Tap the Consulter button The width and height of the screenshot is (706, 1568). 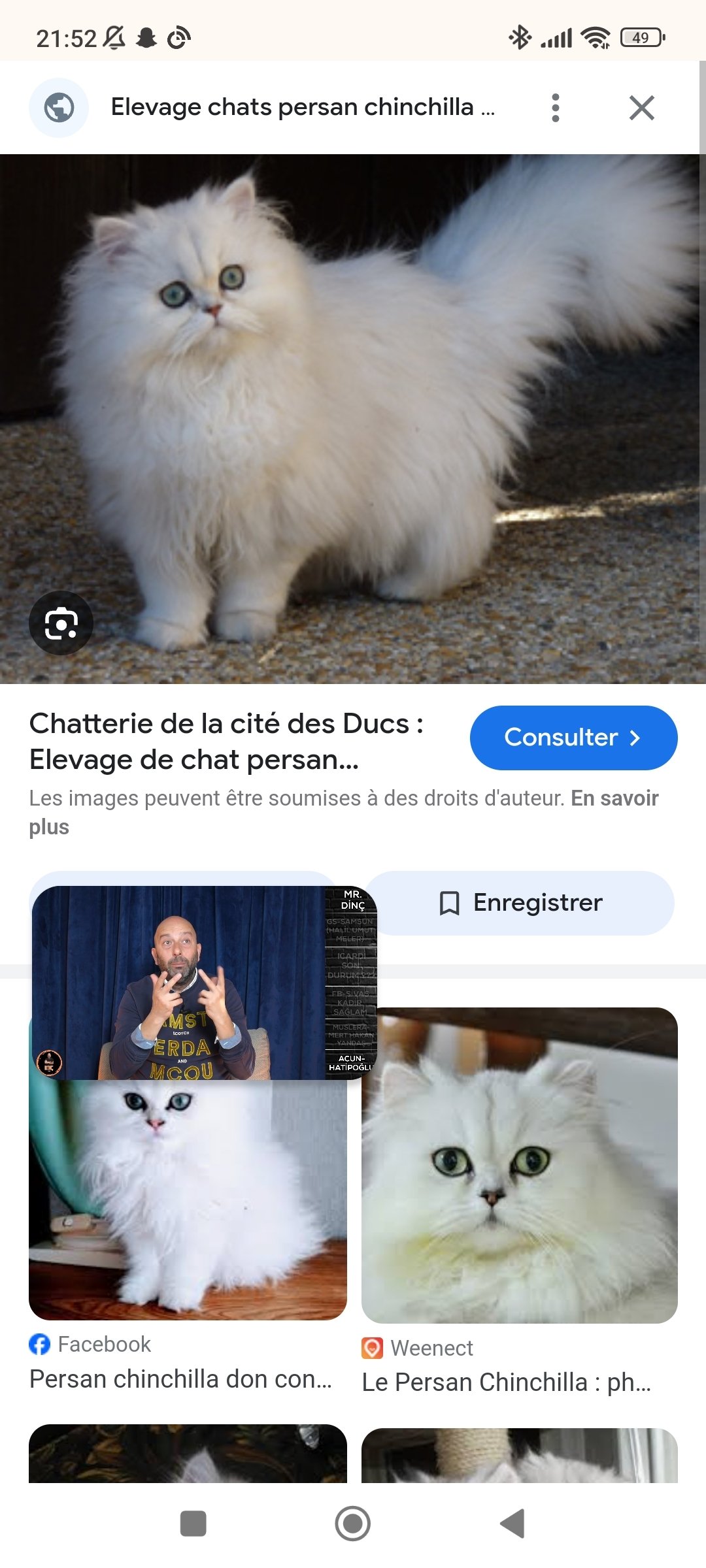click(573, 738)
